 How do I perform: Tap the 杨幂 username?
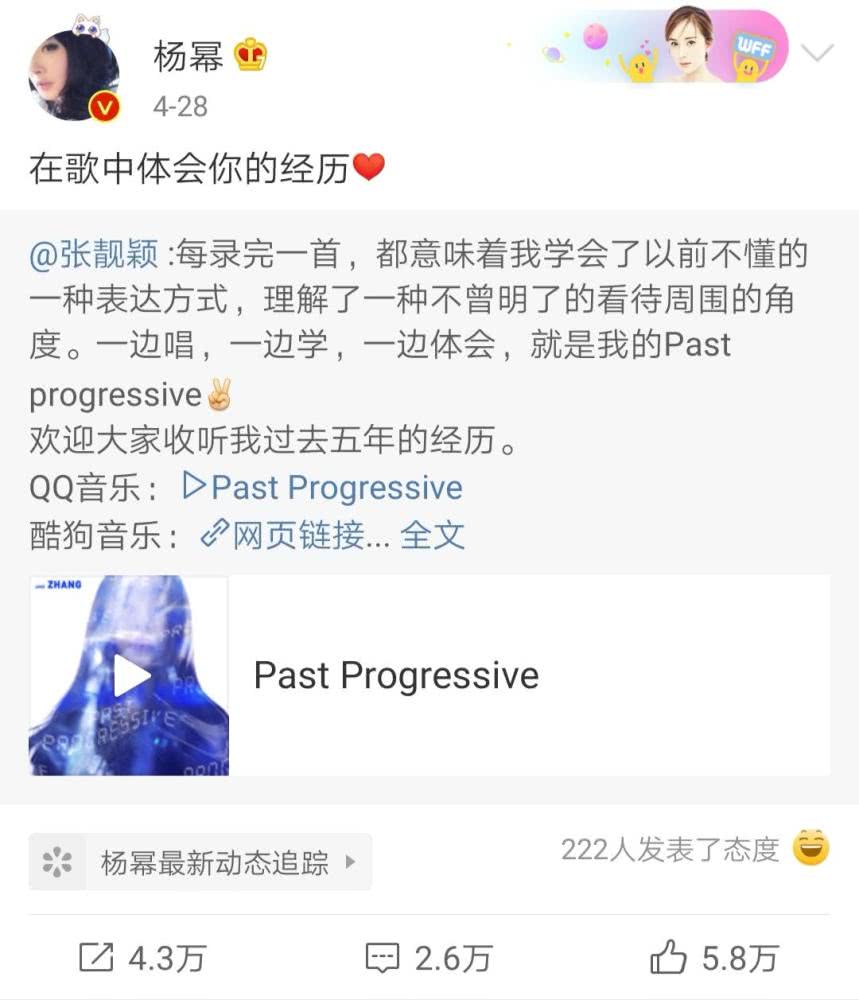[x=188, y=57]
